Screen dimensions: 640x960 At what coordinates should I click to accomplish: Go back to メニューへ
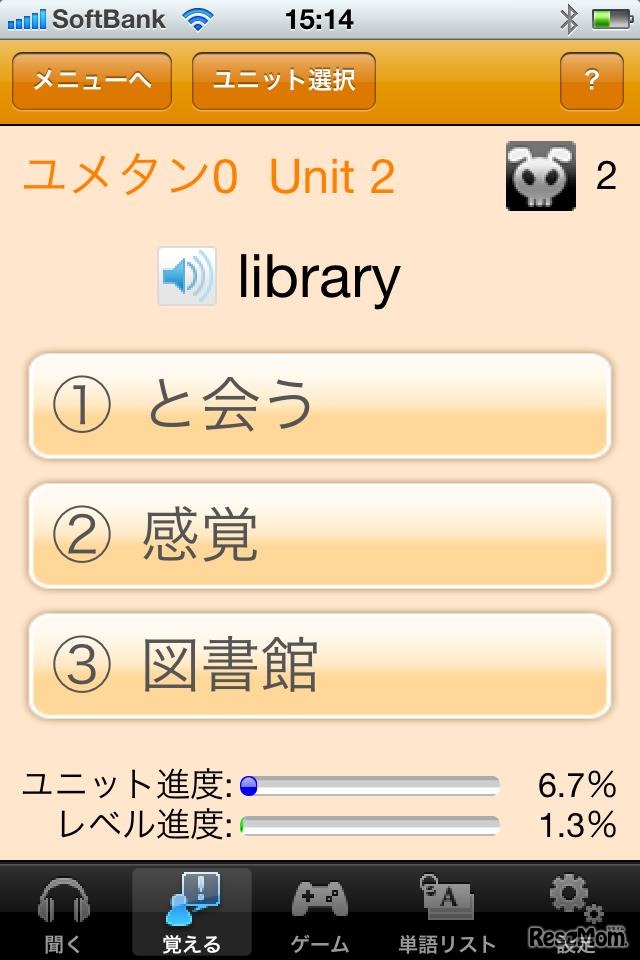pyautogui.click(x=92, y=81)
